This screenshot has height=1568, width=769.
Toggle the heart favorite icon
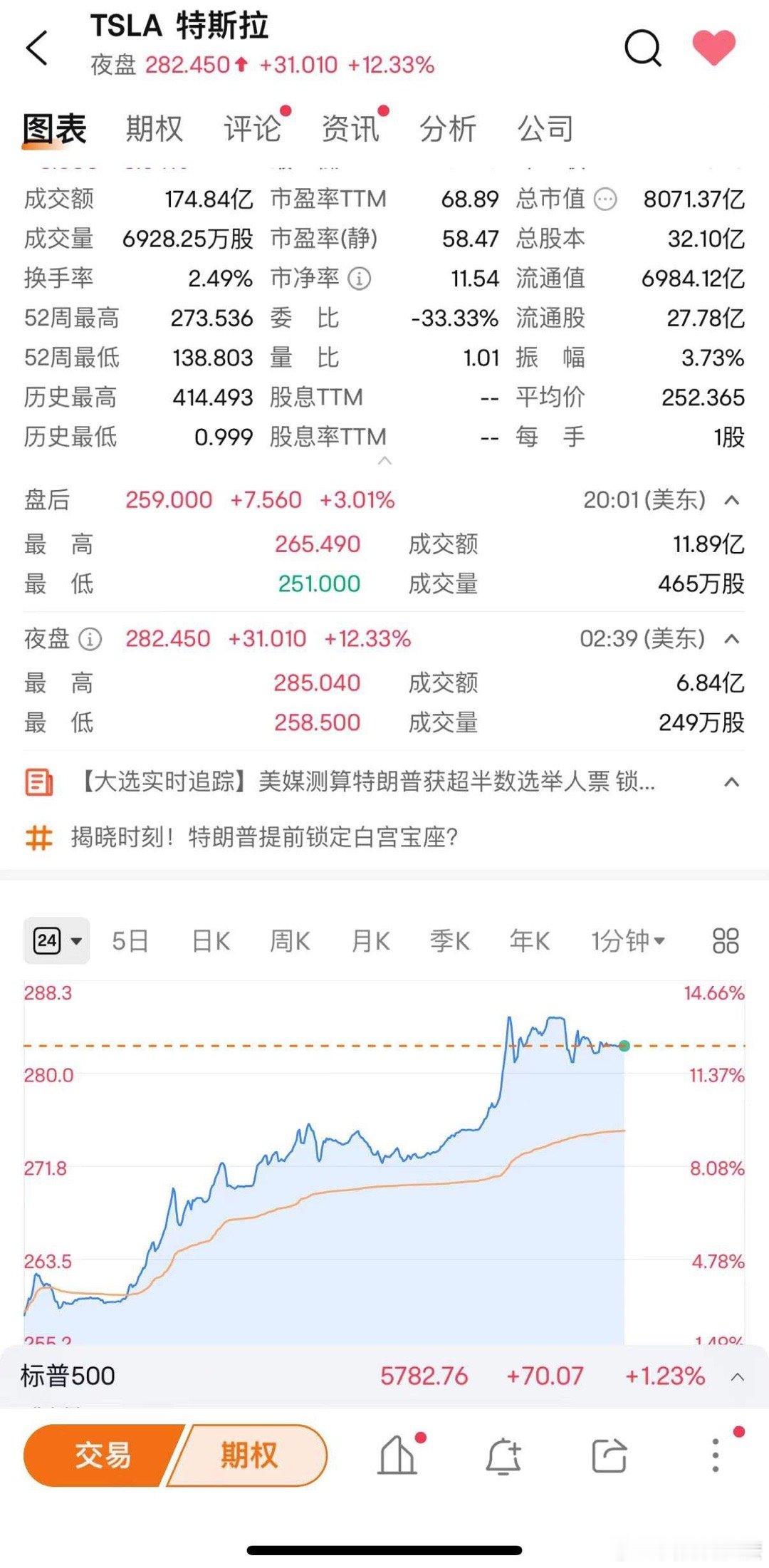point(714,48)
